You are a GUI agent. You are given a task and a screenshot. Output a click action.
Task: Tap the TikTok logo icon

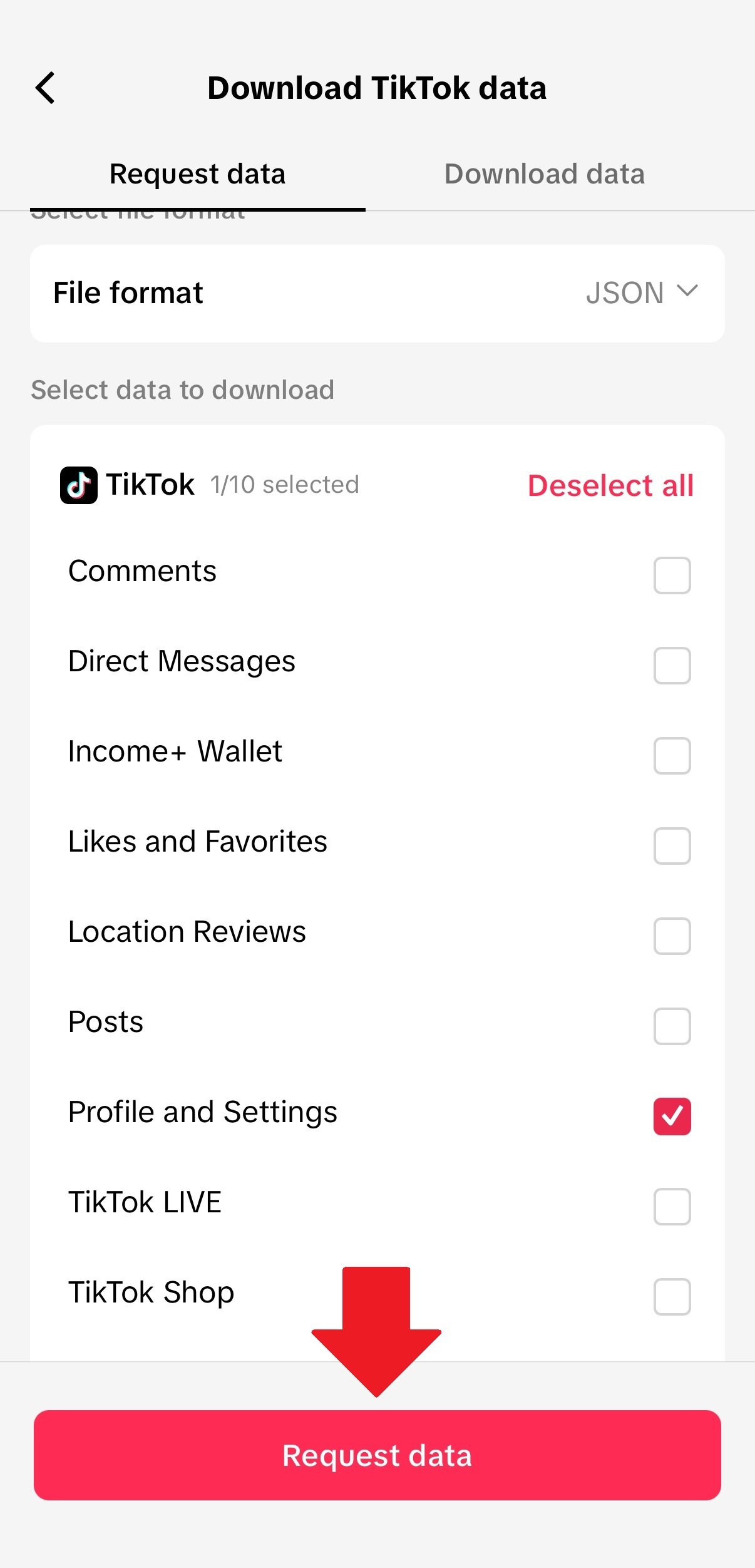78,484
